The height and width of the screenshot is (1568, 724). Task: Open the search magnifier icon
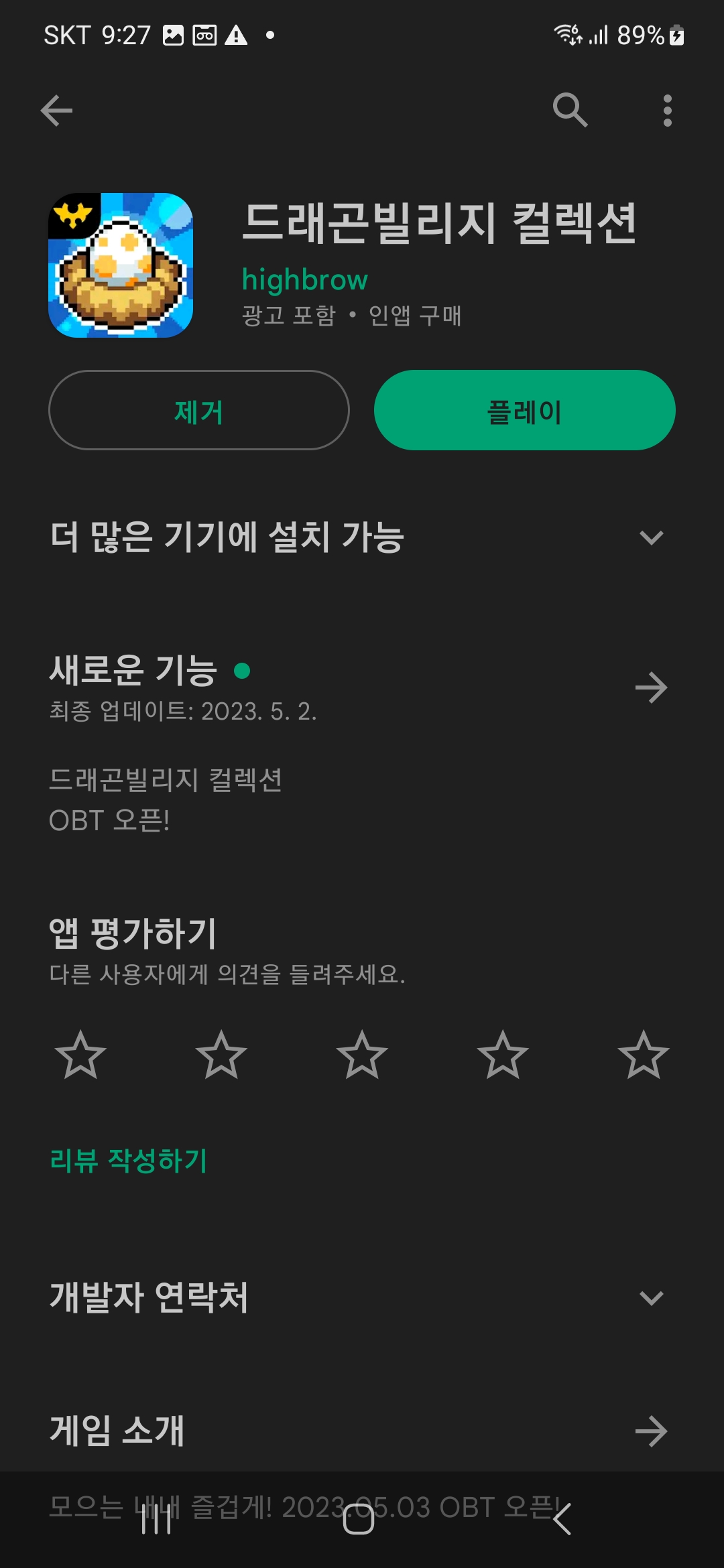[x=570, y=110]
